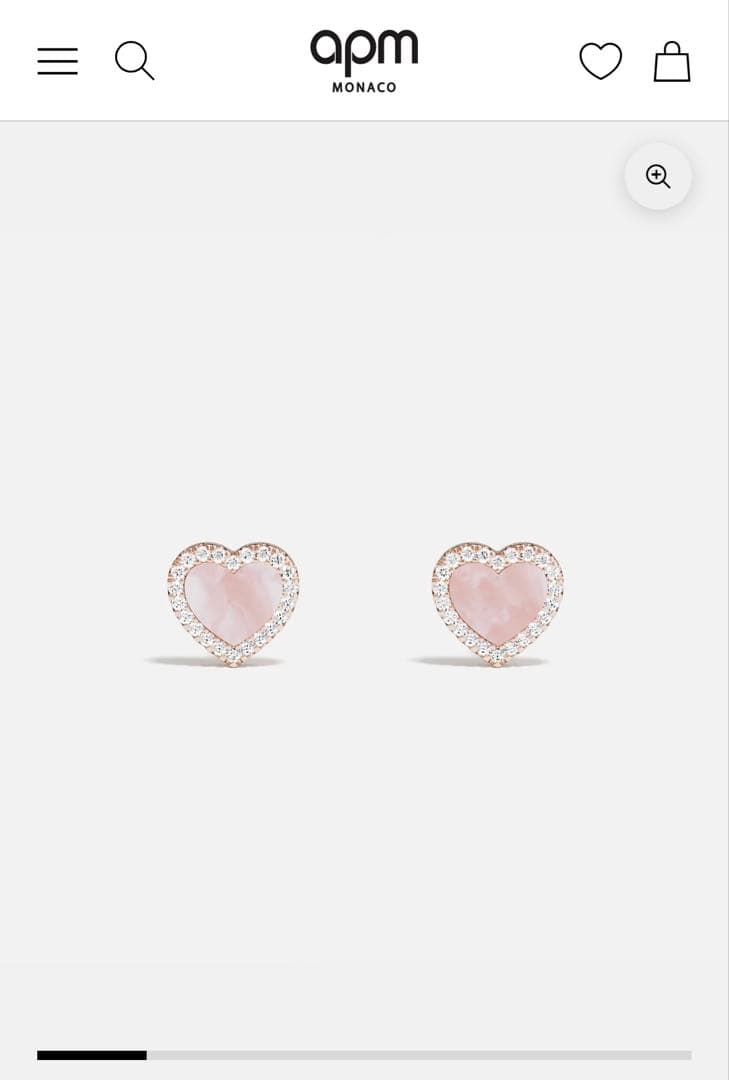Go to APM Monaco home page
Image resolution: width=729 pixels, height=1080 pixels.
click(x=364, y=59)
